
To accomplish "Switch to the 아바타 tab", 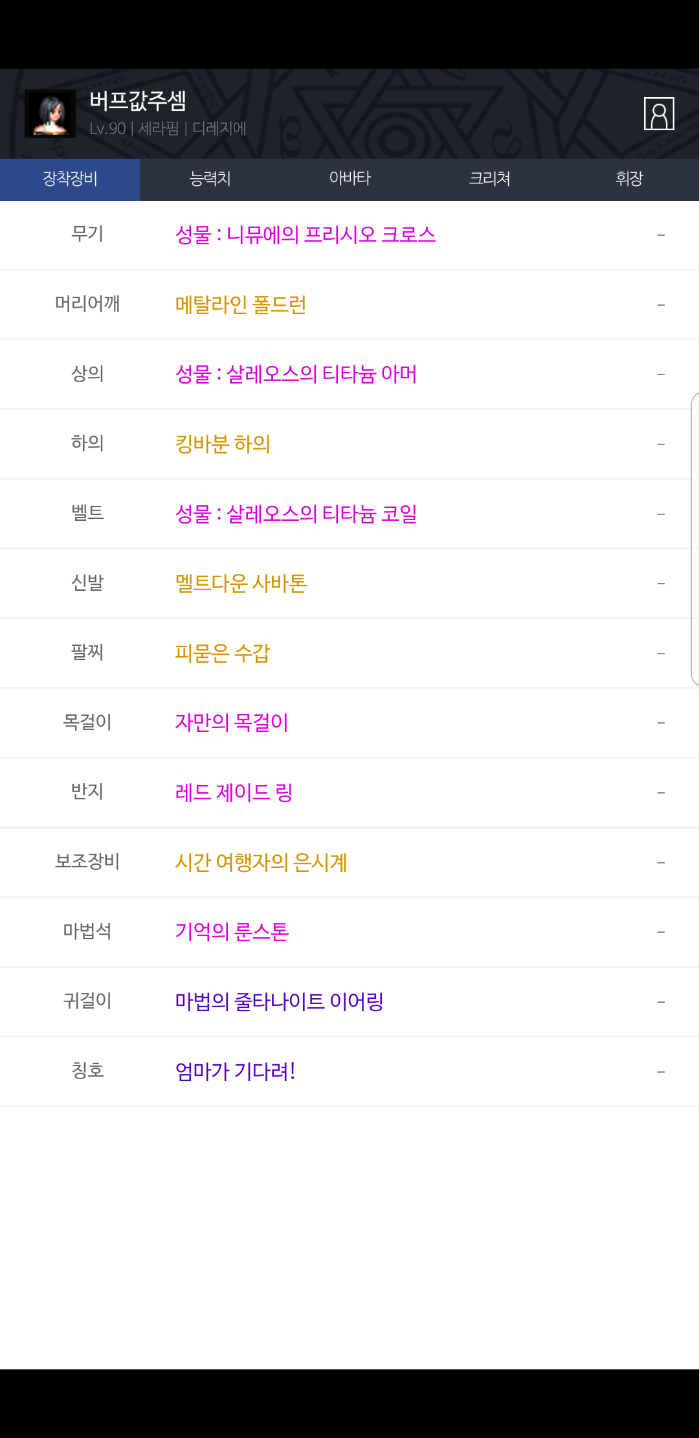I will [x=350, y=179].
